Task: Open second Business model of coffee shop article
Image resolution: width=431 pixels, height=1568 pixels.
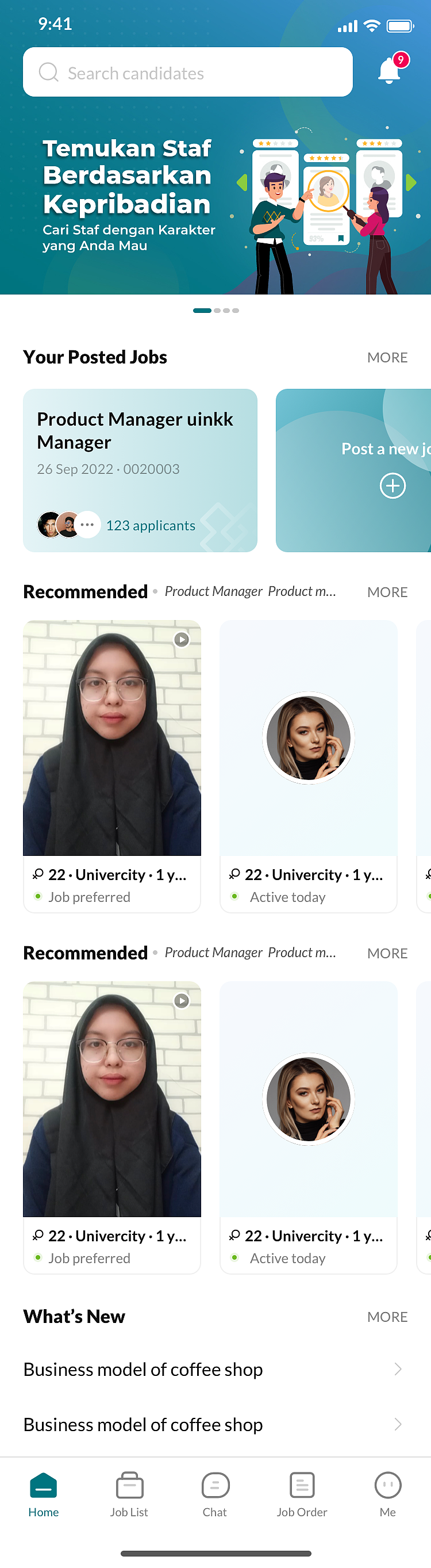Action: point(213,1424)
